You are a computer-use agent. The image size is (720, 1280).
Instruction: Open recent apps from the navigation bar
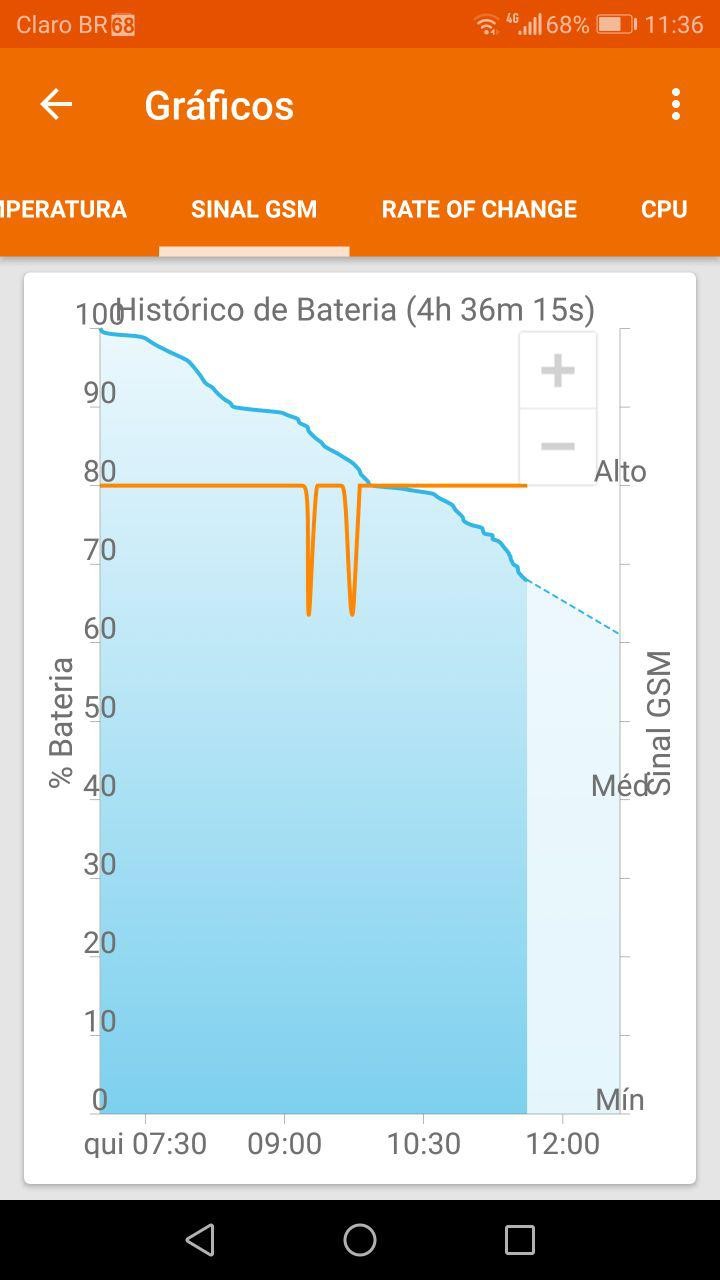(520, 1240)
